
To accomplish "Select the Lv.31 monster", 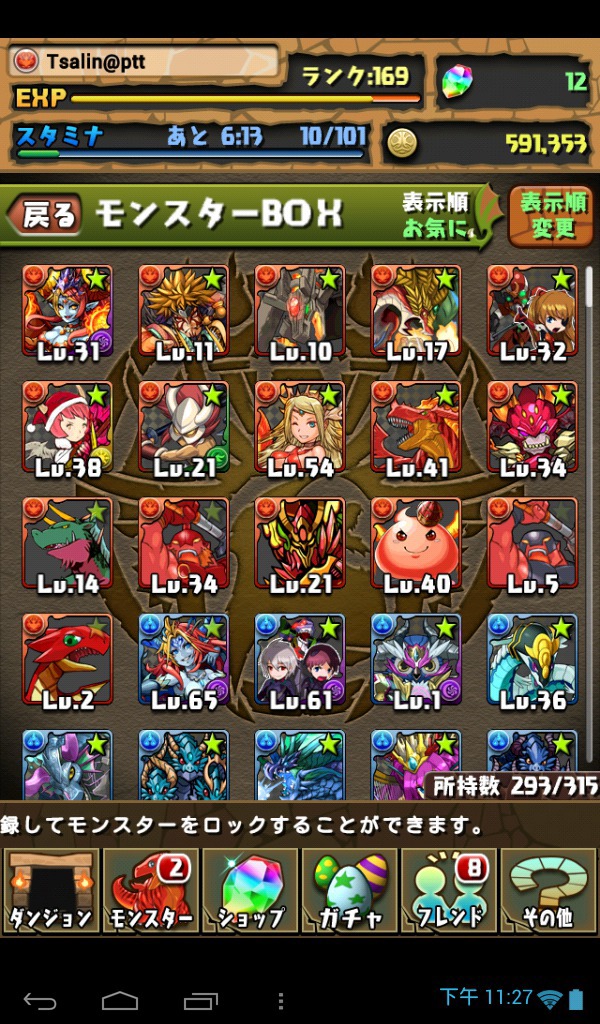I will coord(67,311).
